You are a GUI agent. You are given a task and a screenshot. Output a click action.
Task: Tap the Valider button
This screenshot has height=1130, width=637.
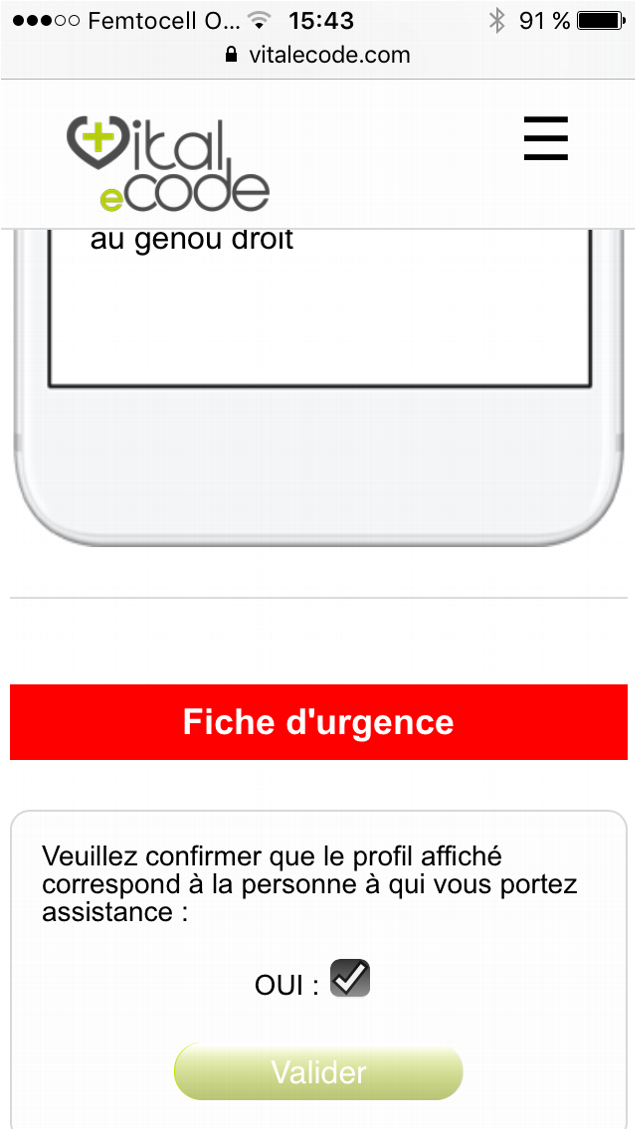[318, 1072]
